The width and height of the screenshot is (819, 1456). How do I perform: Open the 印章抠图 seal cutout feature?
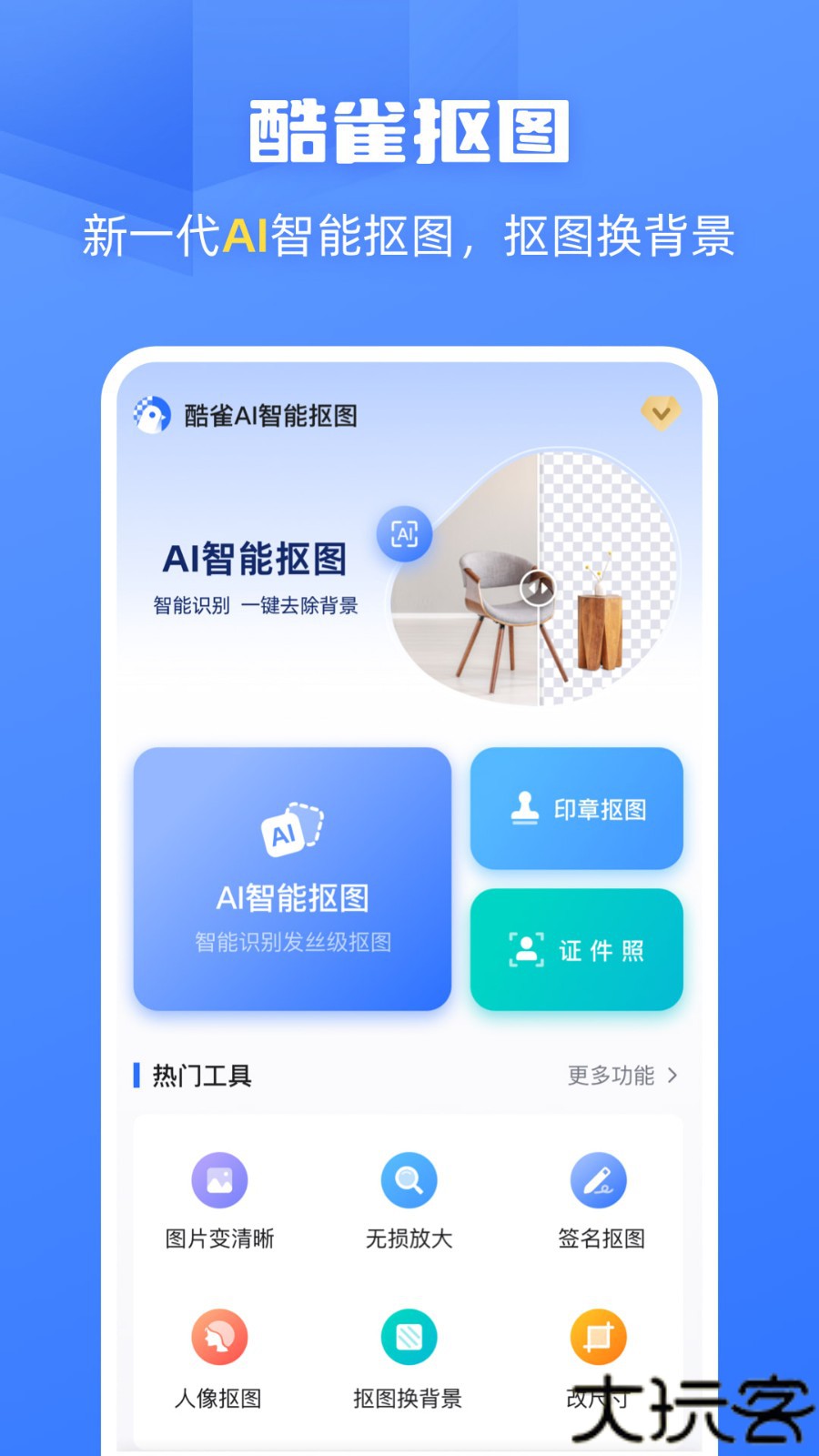576,808
